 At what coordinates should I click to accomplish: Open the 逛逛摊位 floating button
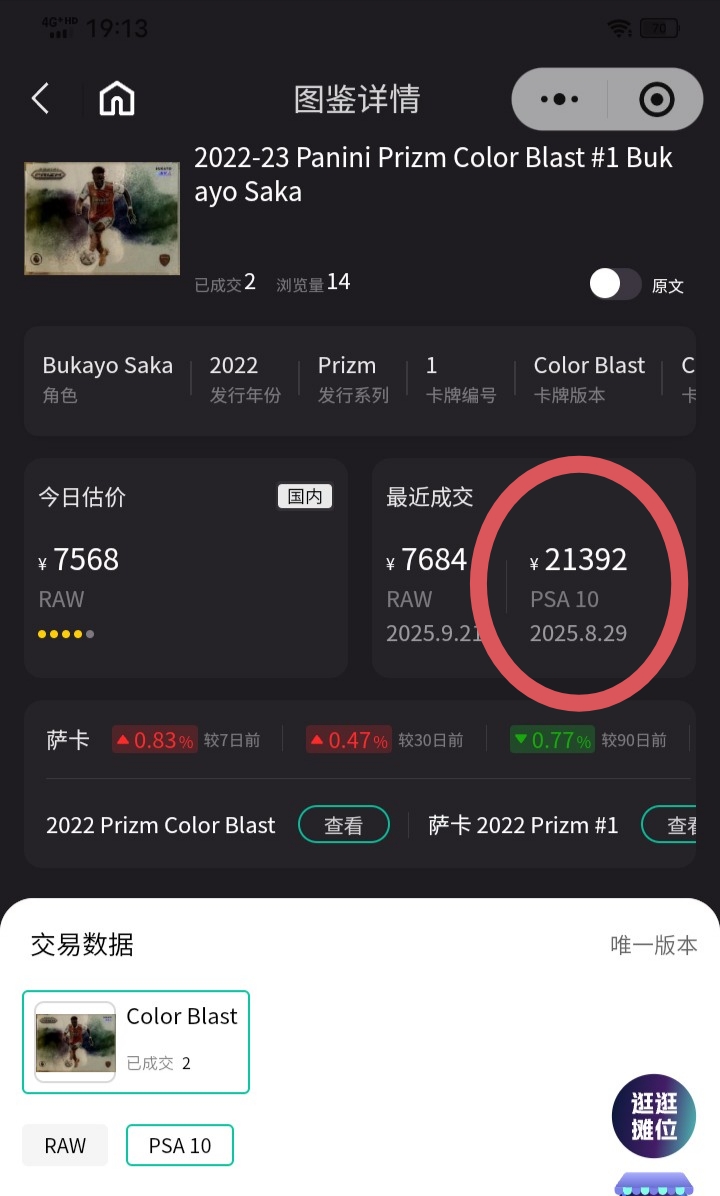click(x=654, y=1116)
